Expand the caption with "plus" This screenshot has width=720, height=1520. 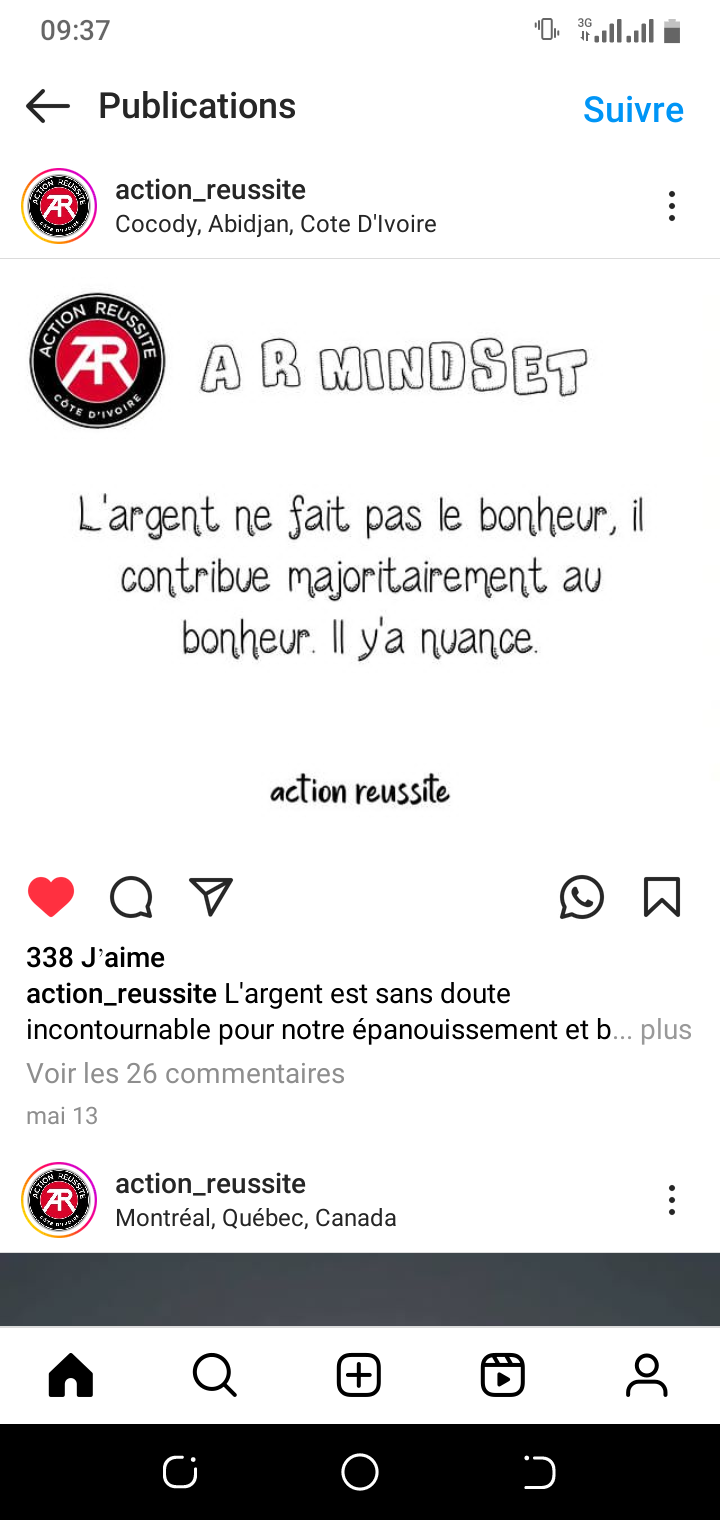click(x=666, y=1030)
